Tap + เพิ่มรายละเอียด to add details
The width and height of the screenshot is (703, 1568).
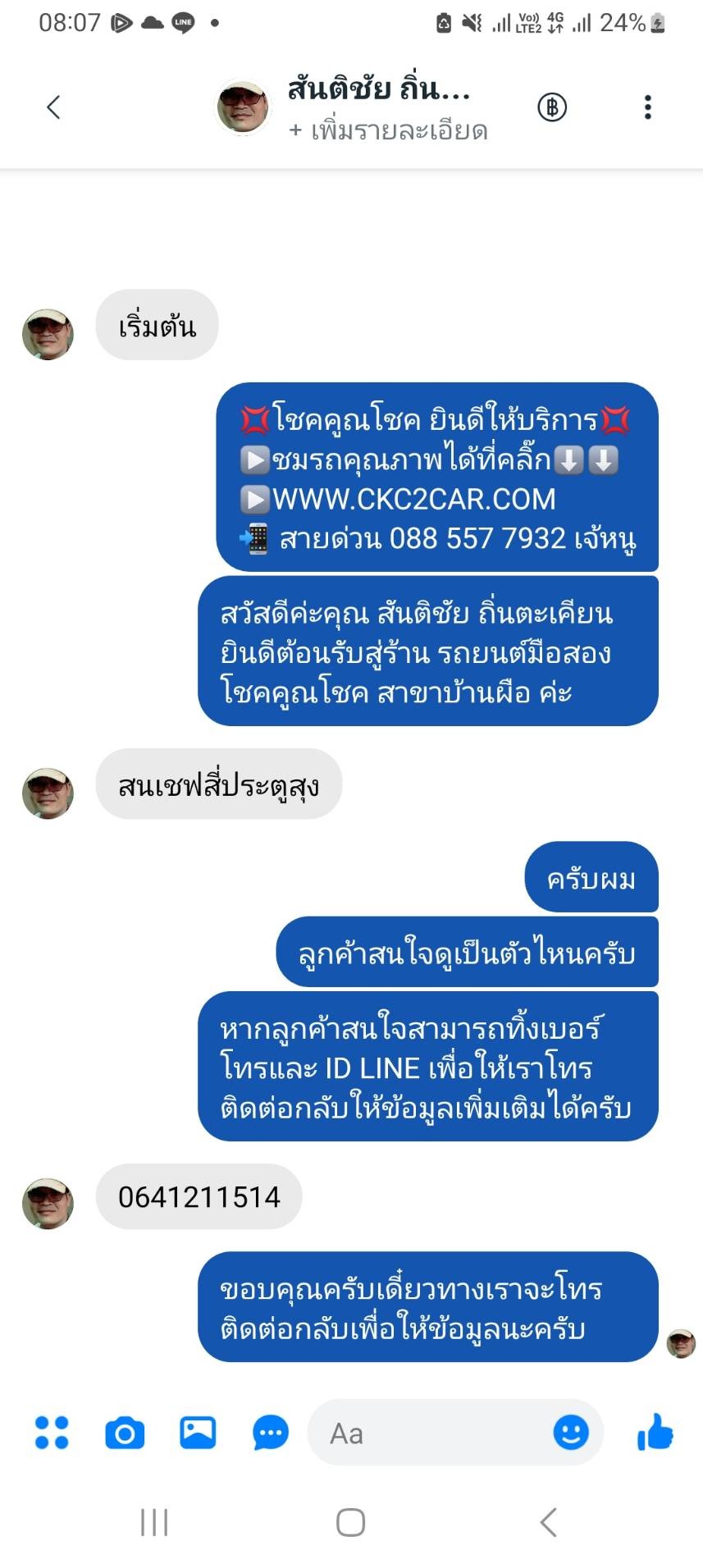[388, 130]
